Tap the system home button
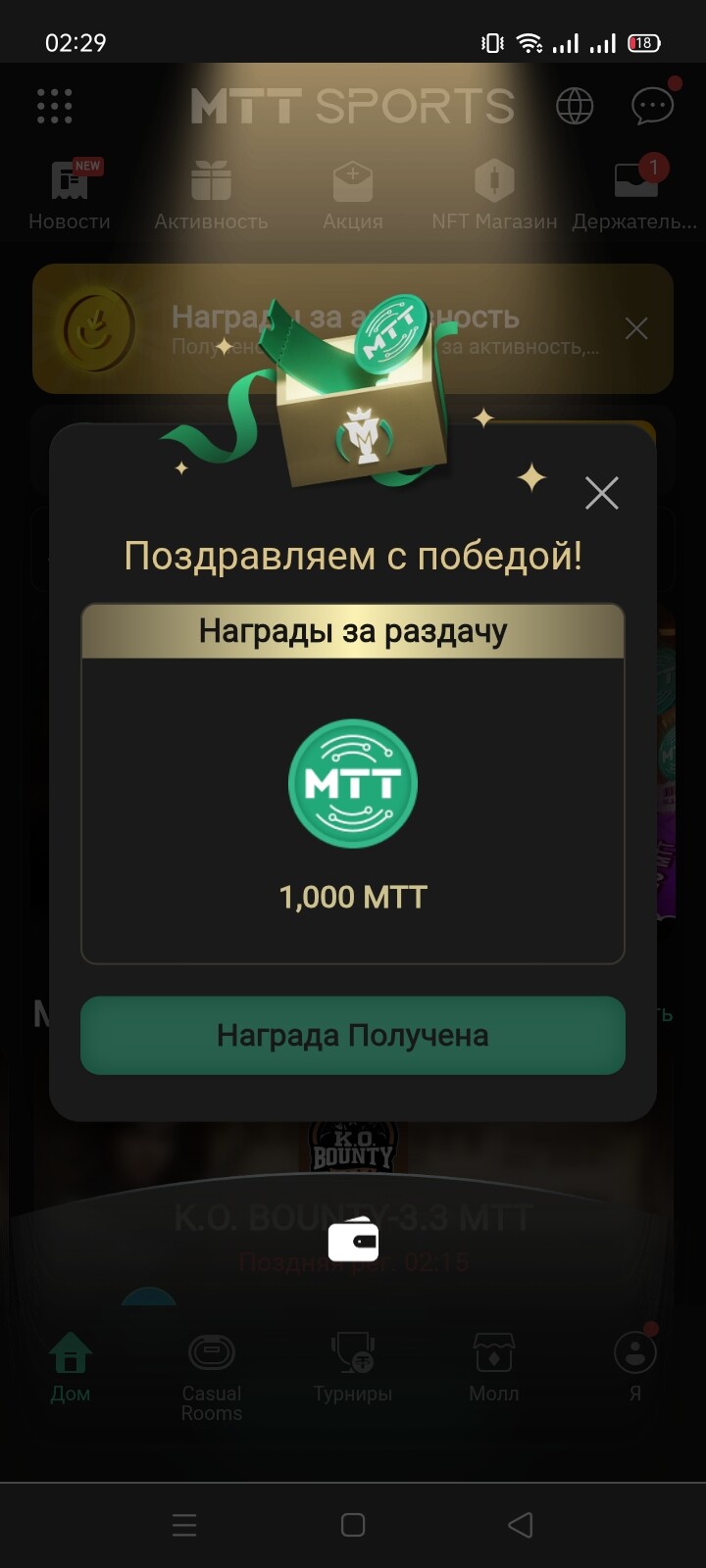Screen dimensions: 706x1568 [x=353, y=1525]
